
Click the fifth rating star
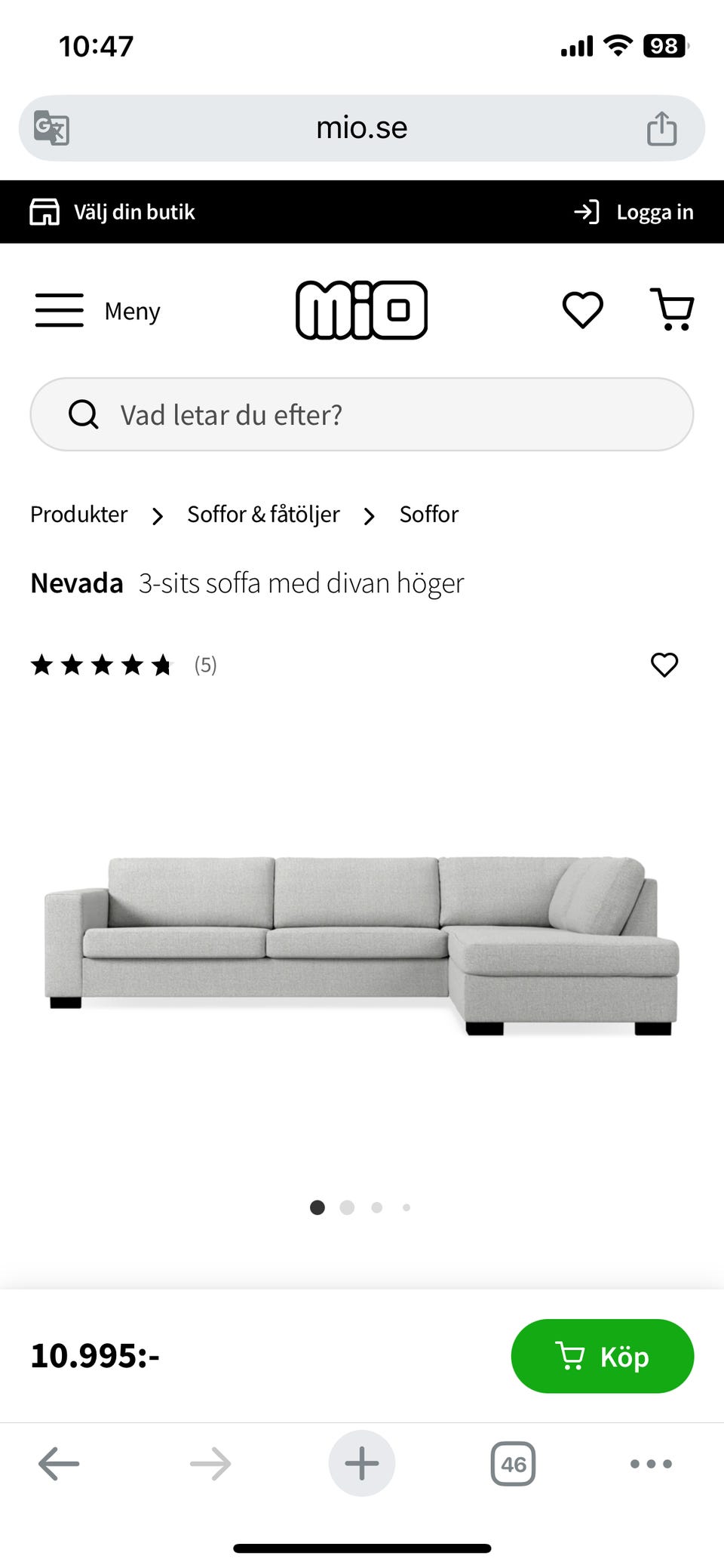coord(162,665)
